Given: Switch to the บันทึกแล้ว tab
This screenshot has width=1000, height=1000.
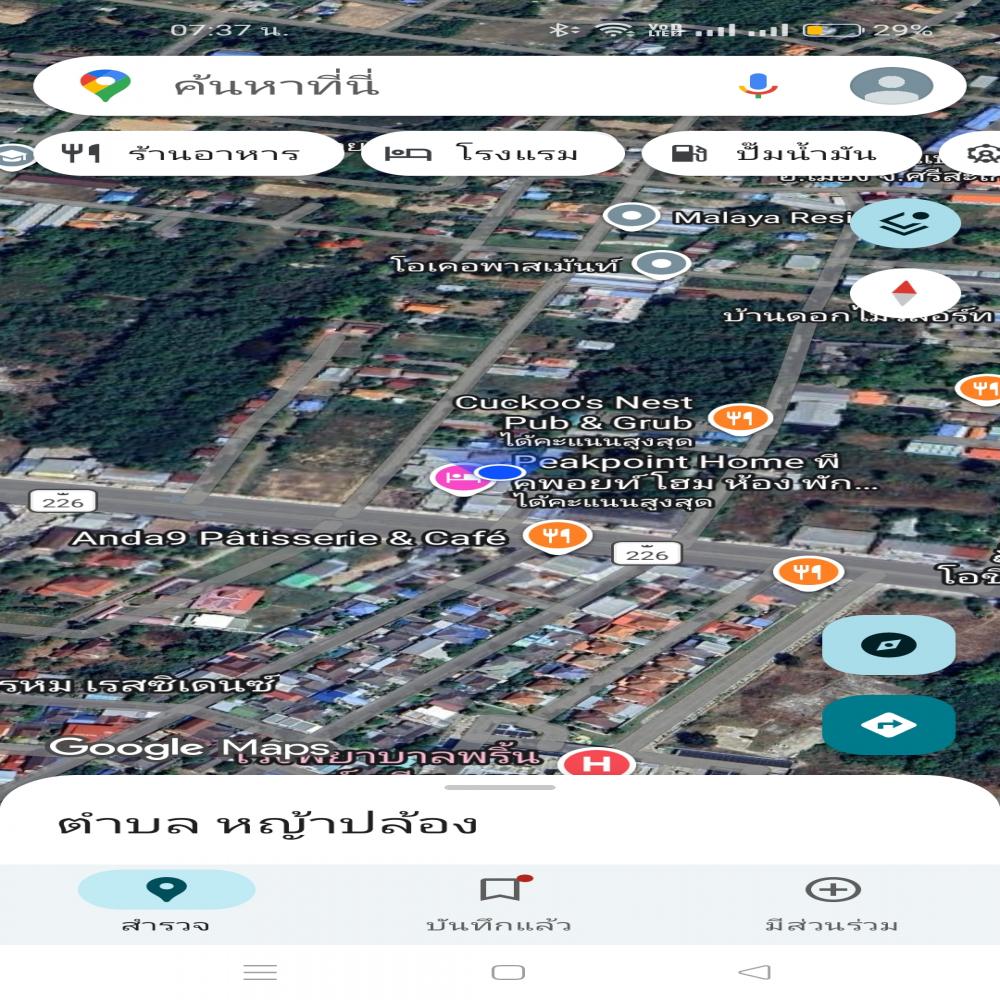Looking at the screenshot, I should [499, 902].
